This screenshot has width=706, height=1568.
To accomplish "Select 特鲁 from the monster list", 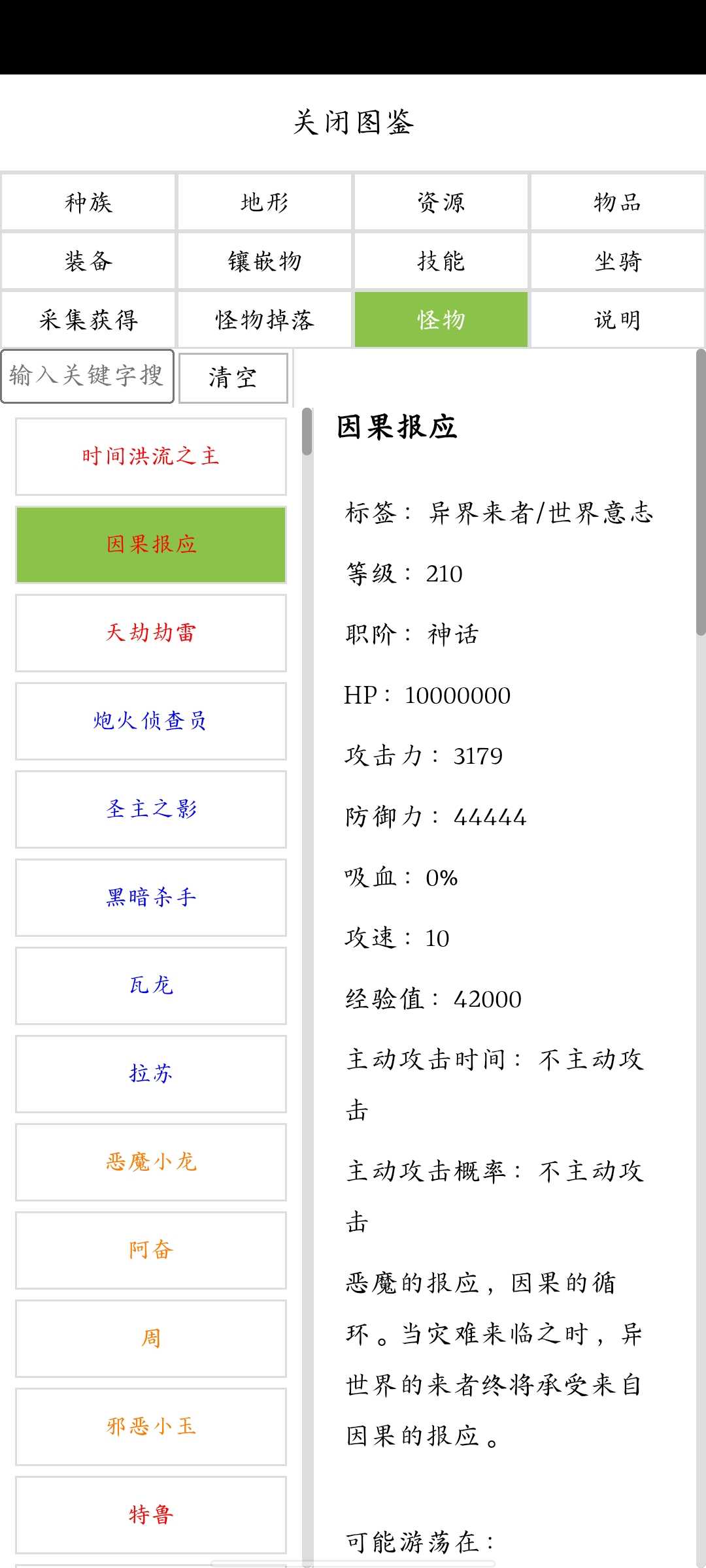I will point(151,1514).
